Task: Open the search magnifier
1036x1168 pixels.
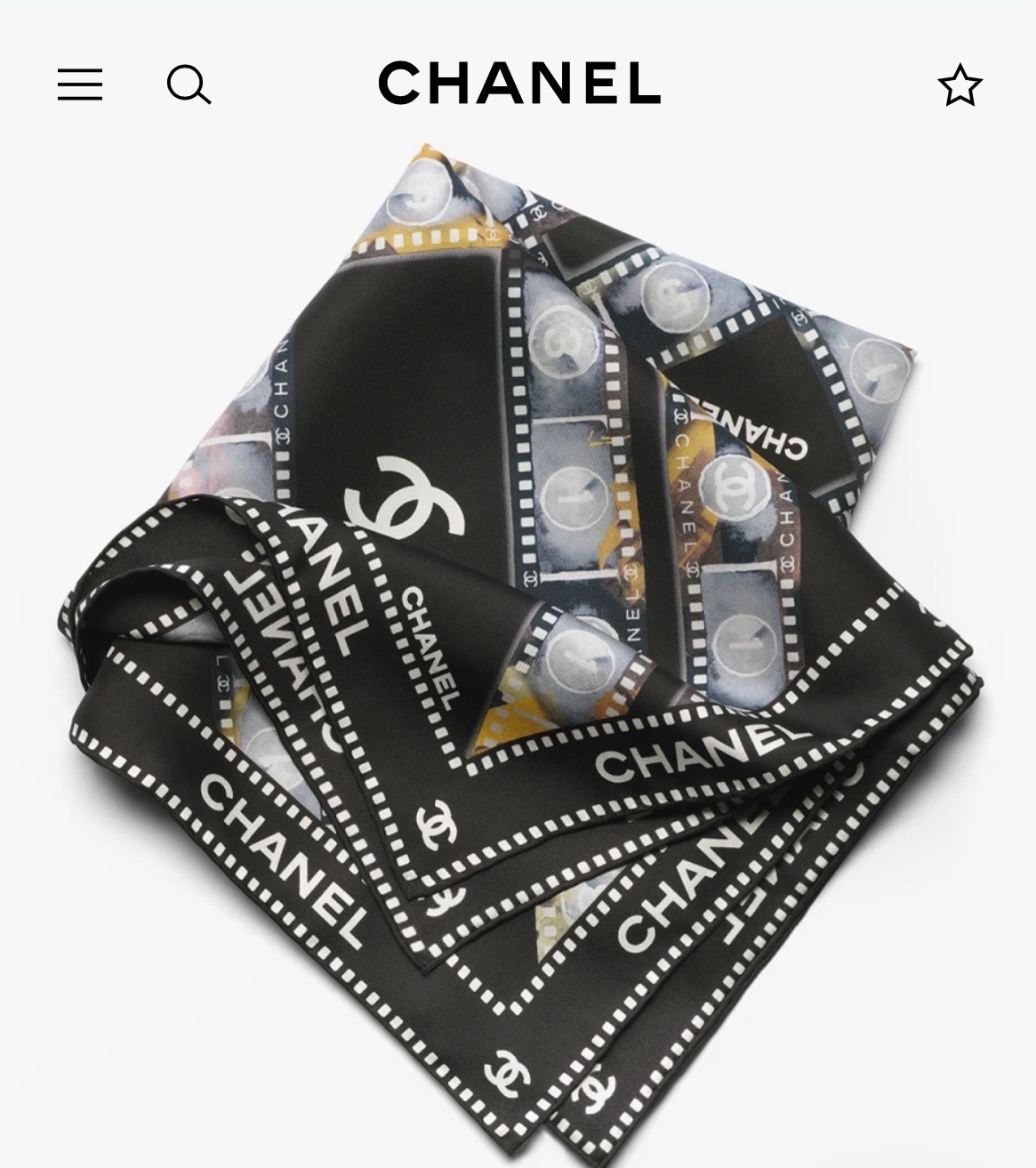Action: click(189, 85)
